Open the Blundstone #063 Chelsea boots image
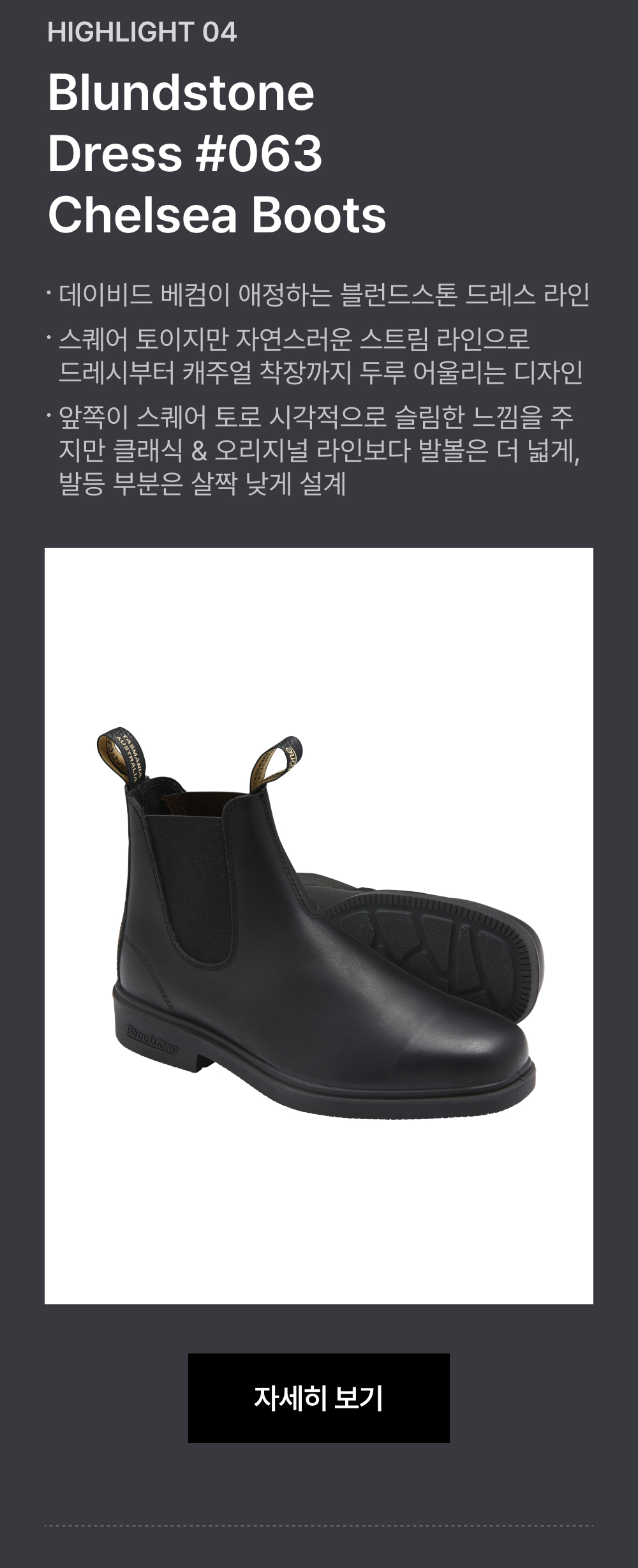The height and width of the screenshot is (1568, 638). coord(319,926)
